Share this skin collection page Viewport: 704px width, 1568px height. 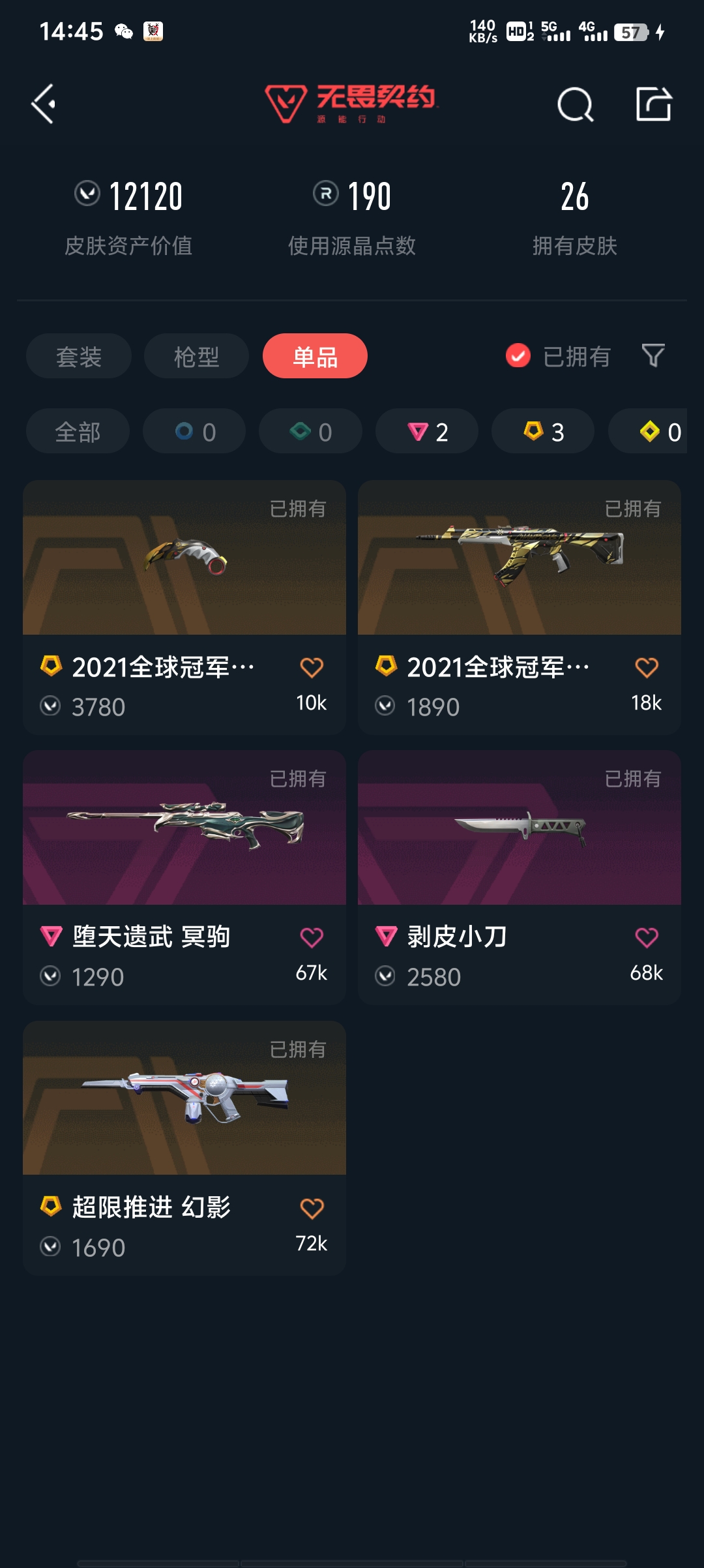pyautogui.click(x=654, y=104)
